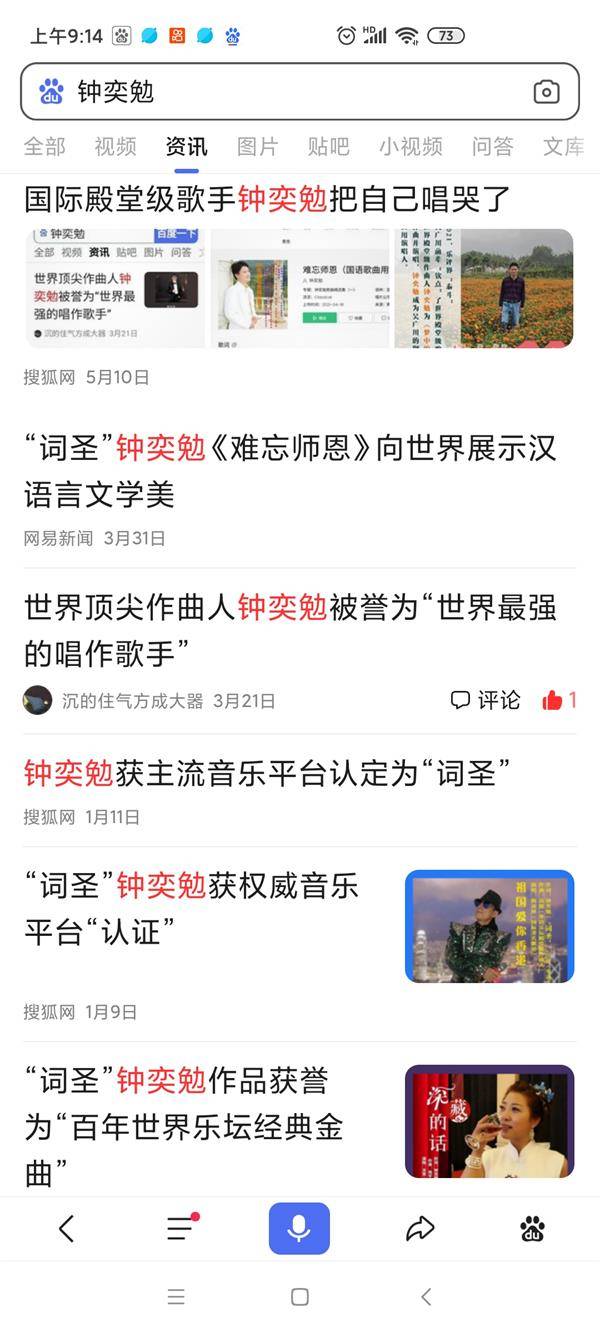Open article 钟奕勉获主流音乐平台认定为词圣
The image size is (600, 1333).
coord(268,773)
